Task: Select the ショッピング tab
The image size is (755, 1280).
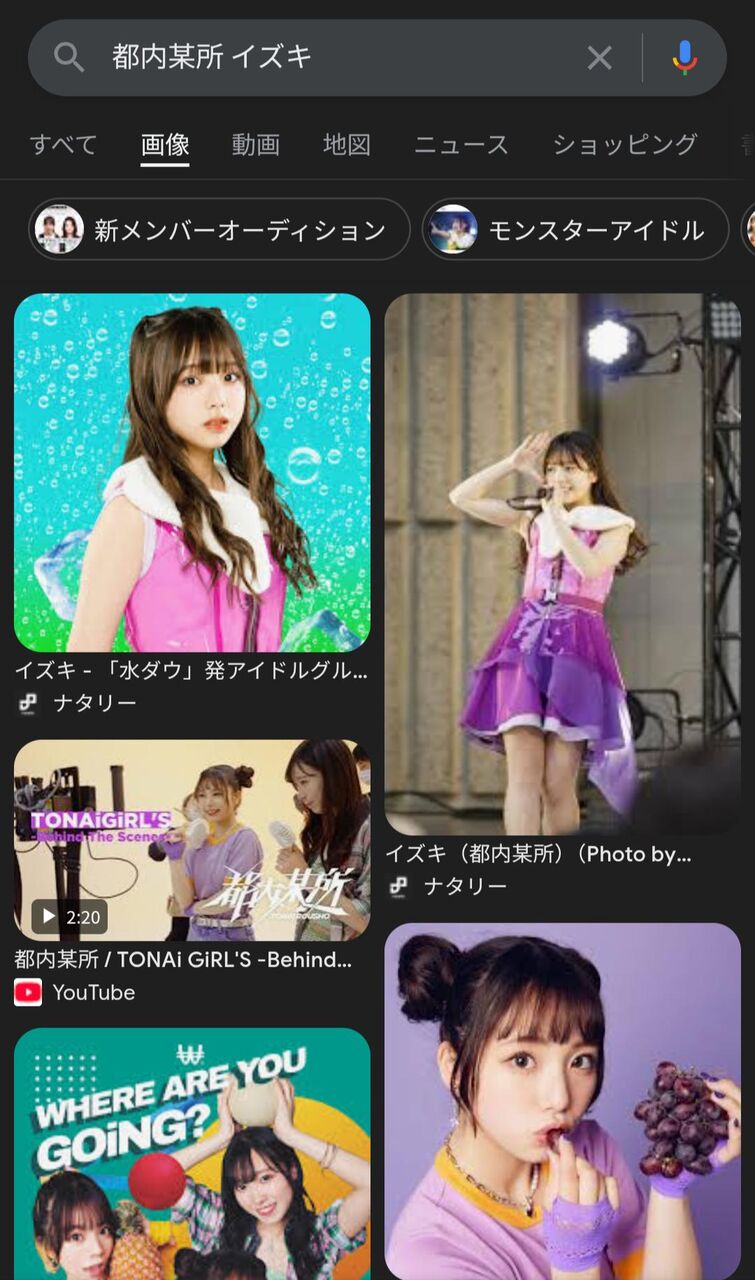Action: point(624,144)
